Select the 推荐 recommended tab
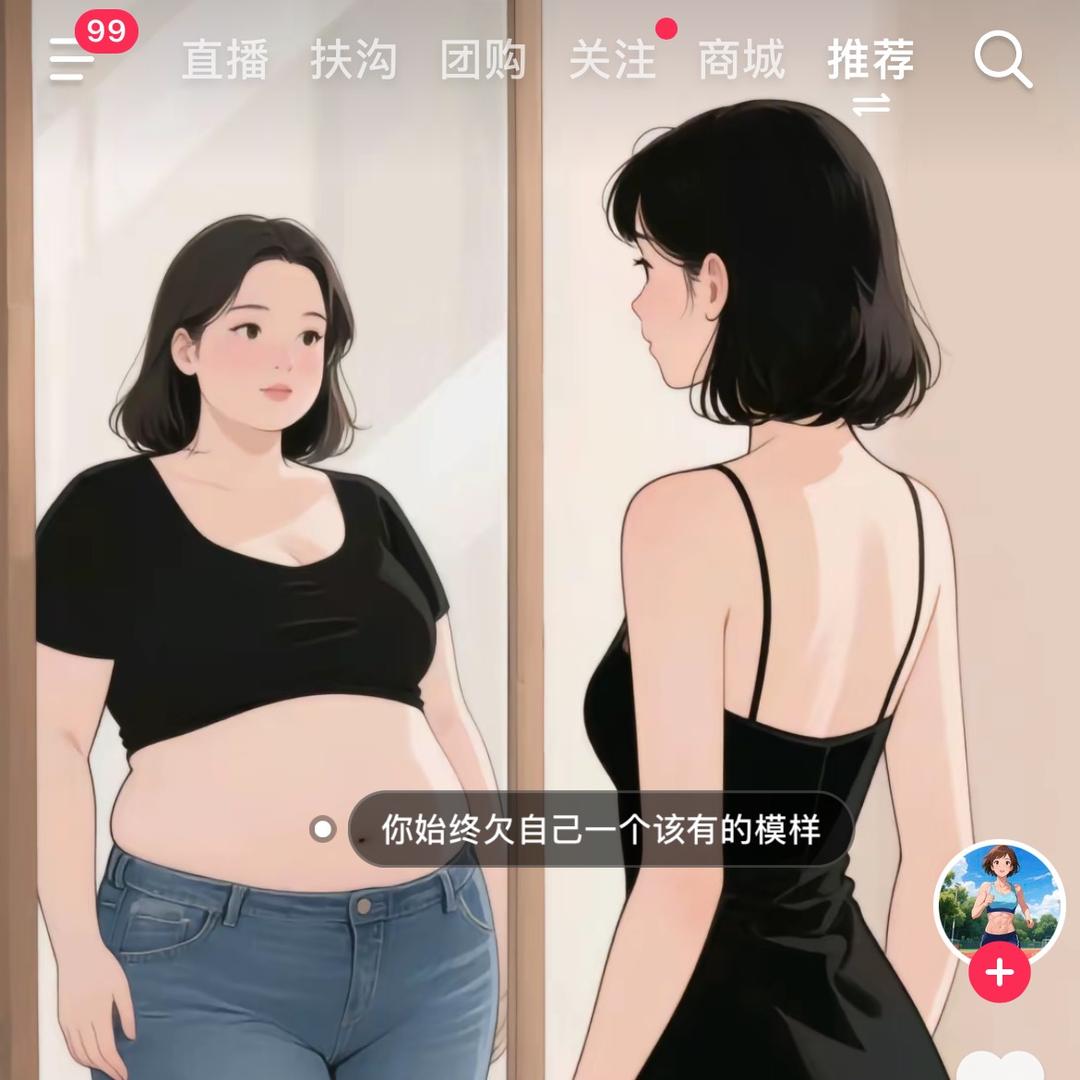Viewport: 1080px width, 1080px height. click(870, 61)
